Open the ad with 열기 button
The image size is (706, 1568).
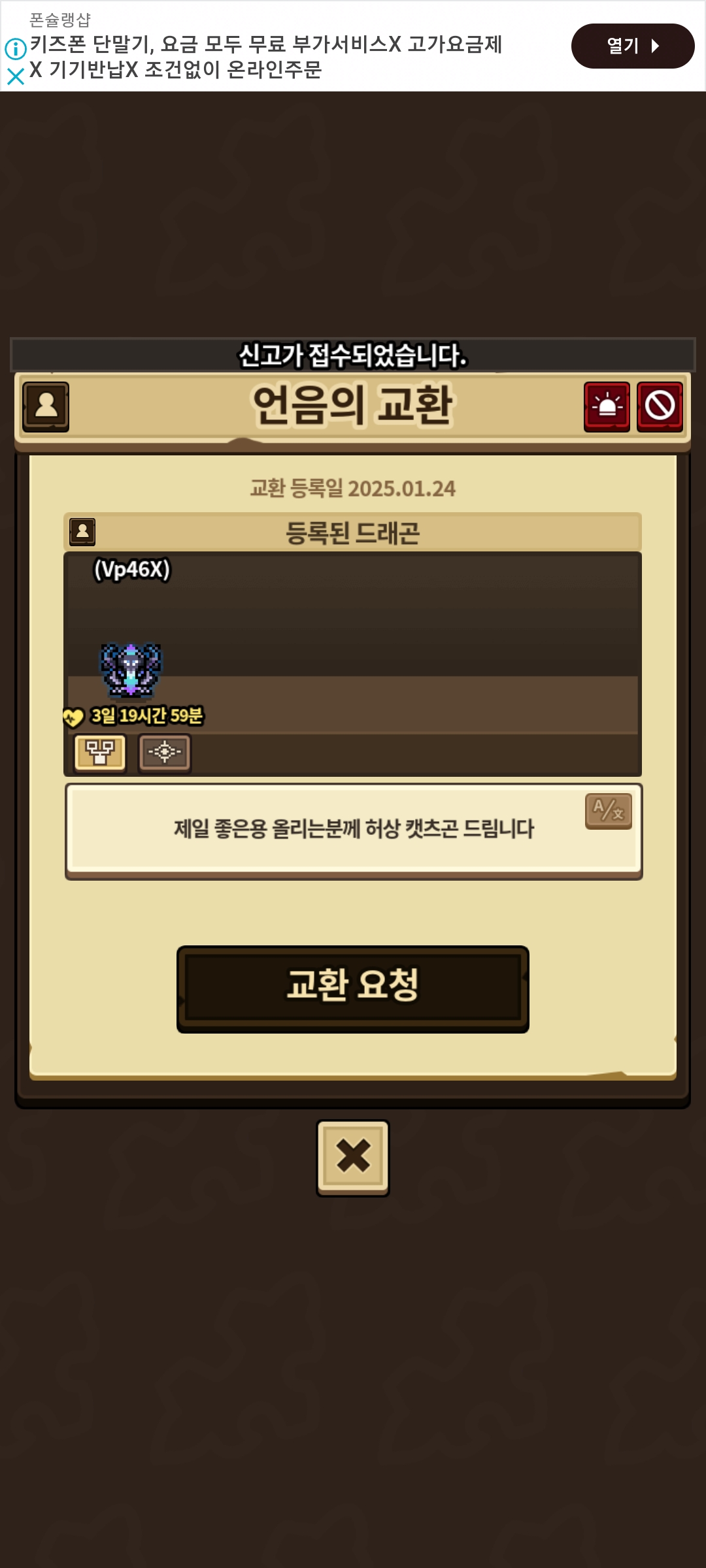632,46
